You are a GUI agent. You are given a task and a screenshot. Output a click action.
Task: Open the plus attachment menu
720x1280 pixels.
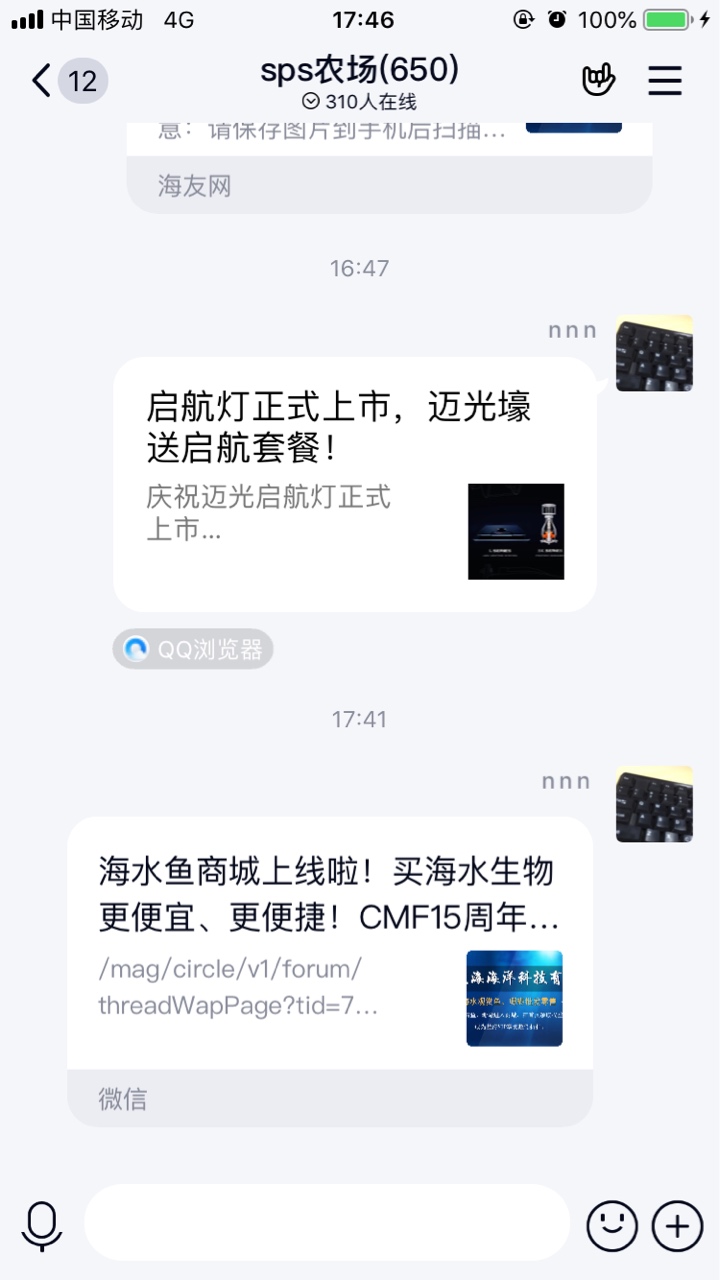coord(677,1224)
